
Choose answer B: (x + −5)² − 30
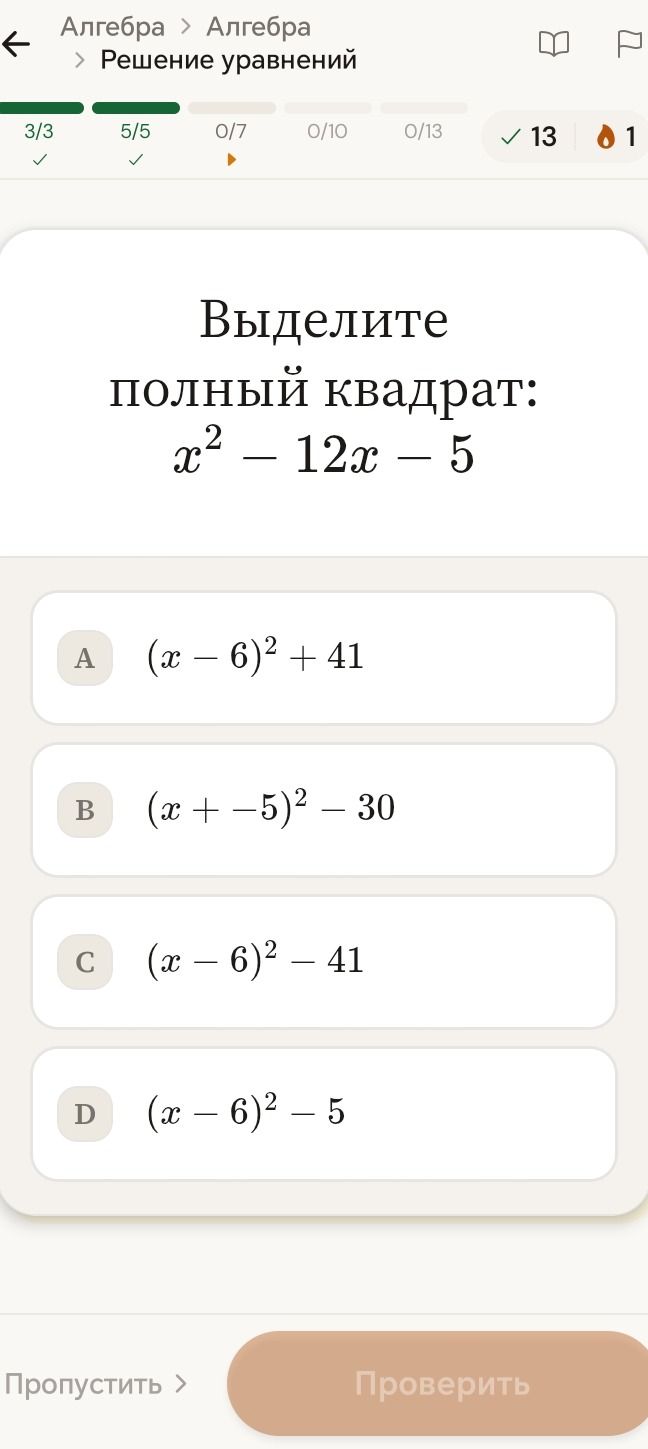[x=324, y=810]
